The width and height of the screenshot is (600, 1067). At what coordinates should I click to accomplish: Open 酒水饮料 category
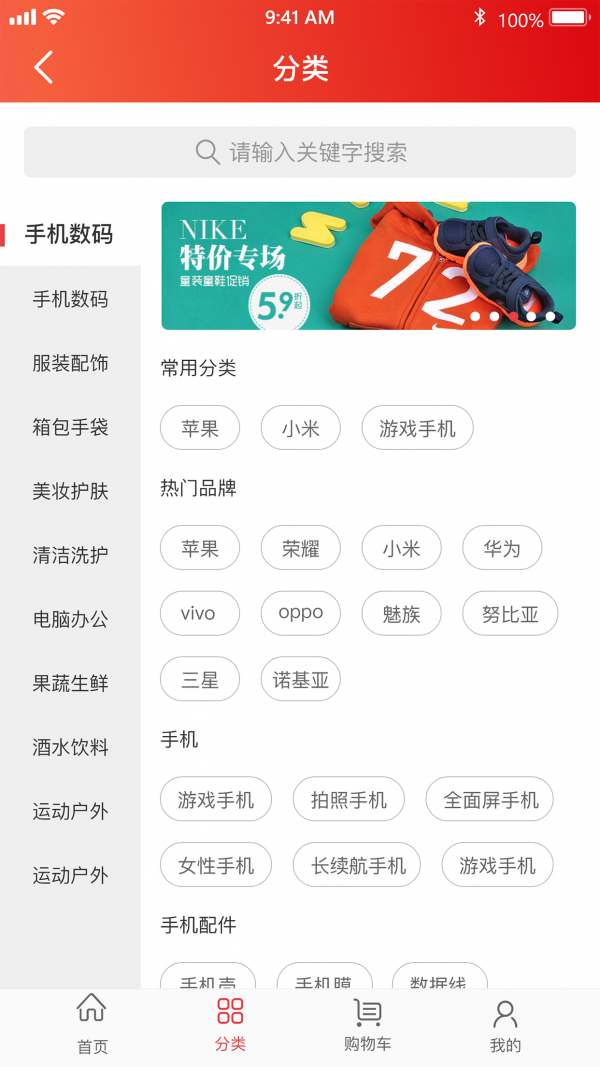tap(70, 747)
